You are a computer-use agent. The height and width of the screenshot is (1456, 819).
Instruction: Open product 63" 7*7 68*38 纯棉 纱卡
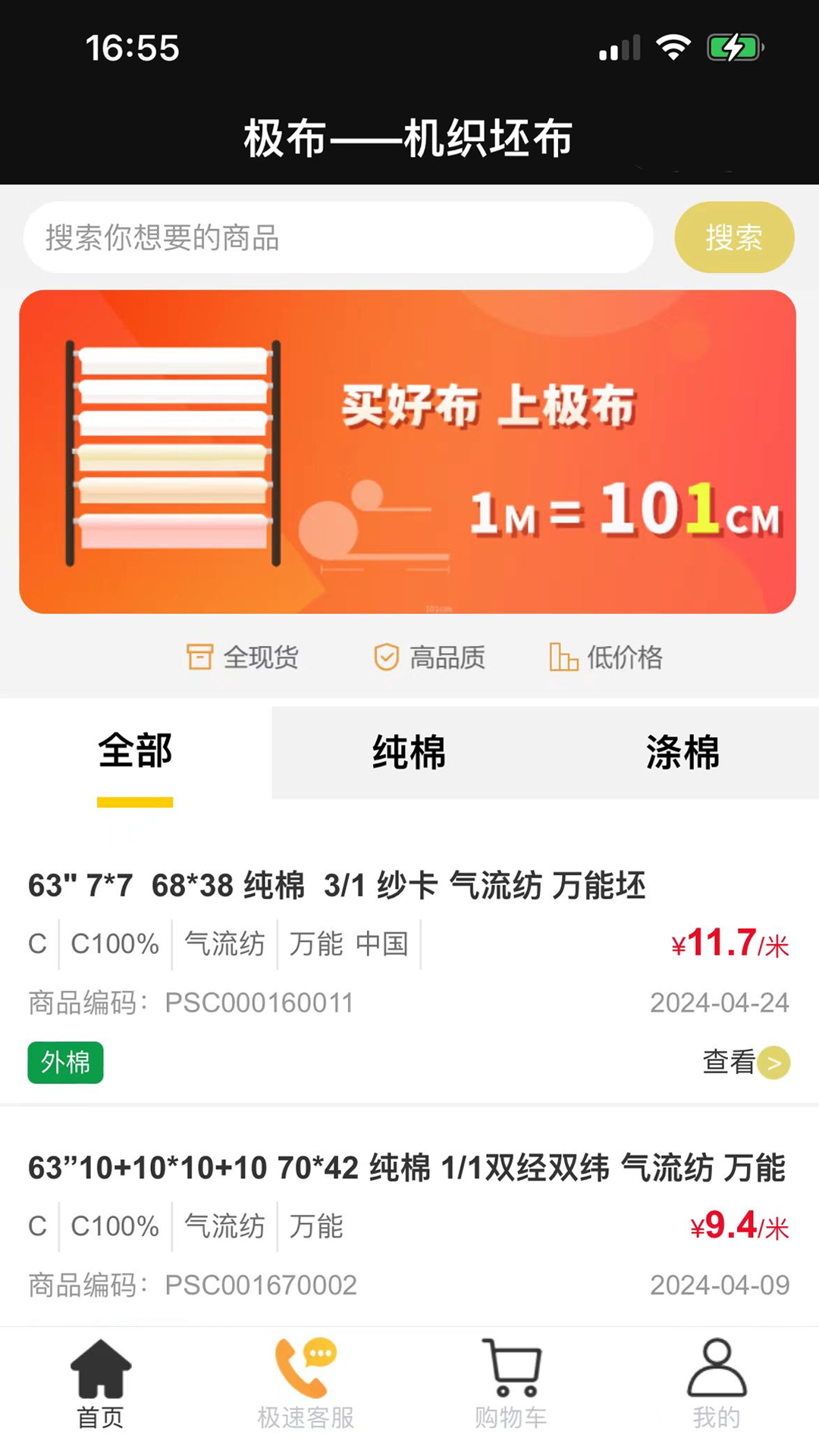[x=337, y=886]
